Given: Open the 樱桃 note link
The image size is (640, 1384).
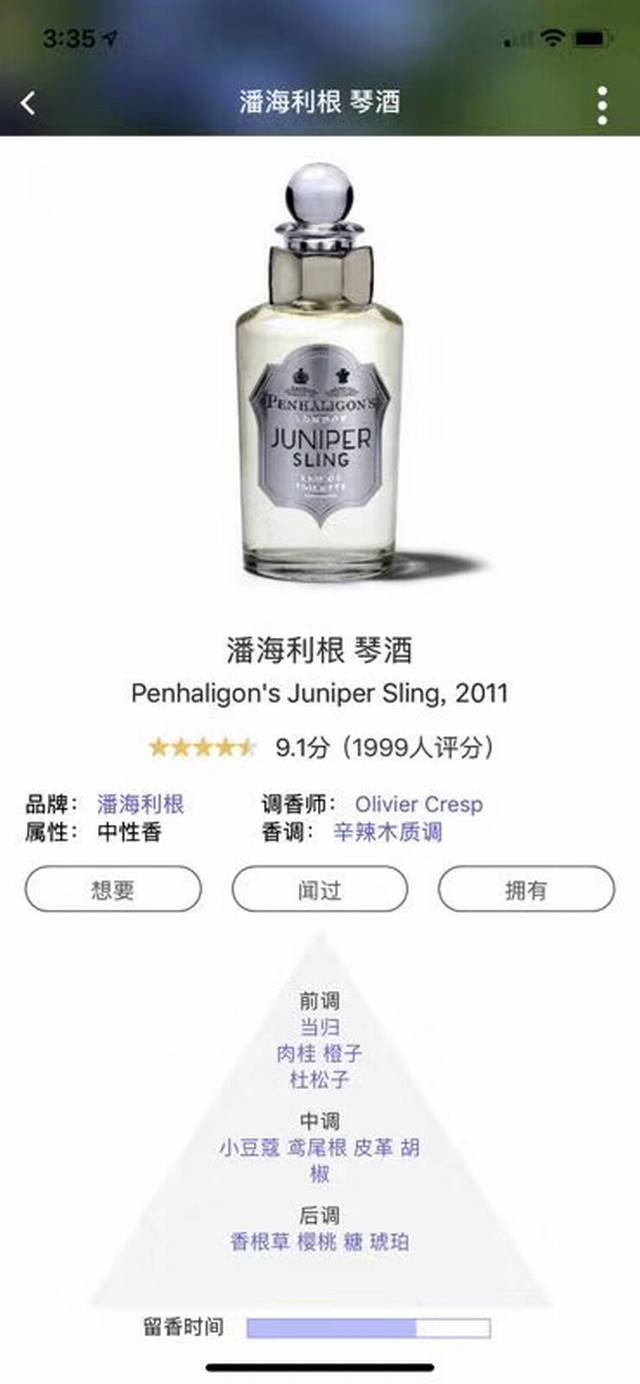Looking at the screenshot, I should [317, 1242].
